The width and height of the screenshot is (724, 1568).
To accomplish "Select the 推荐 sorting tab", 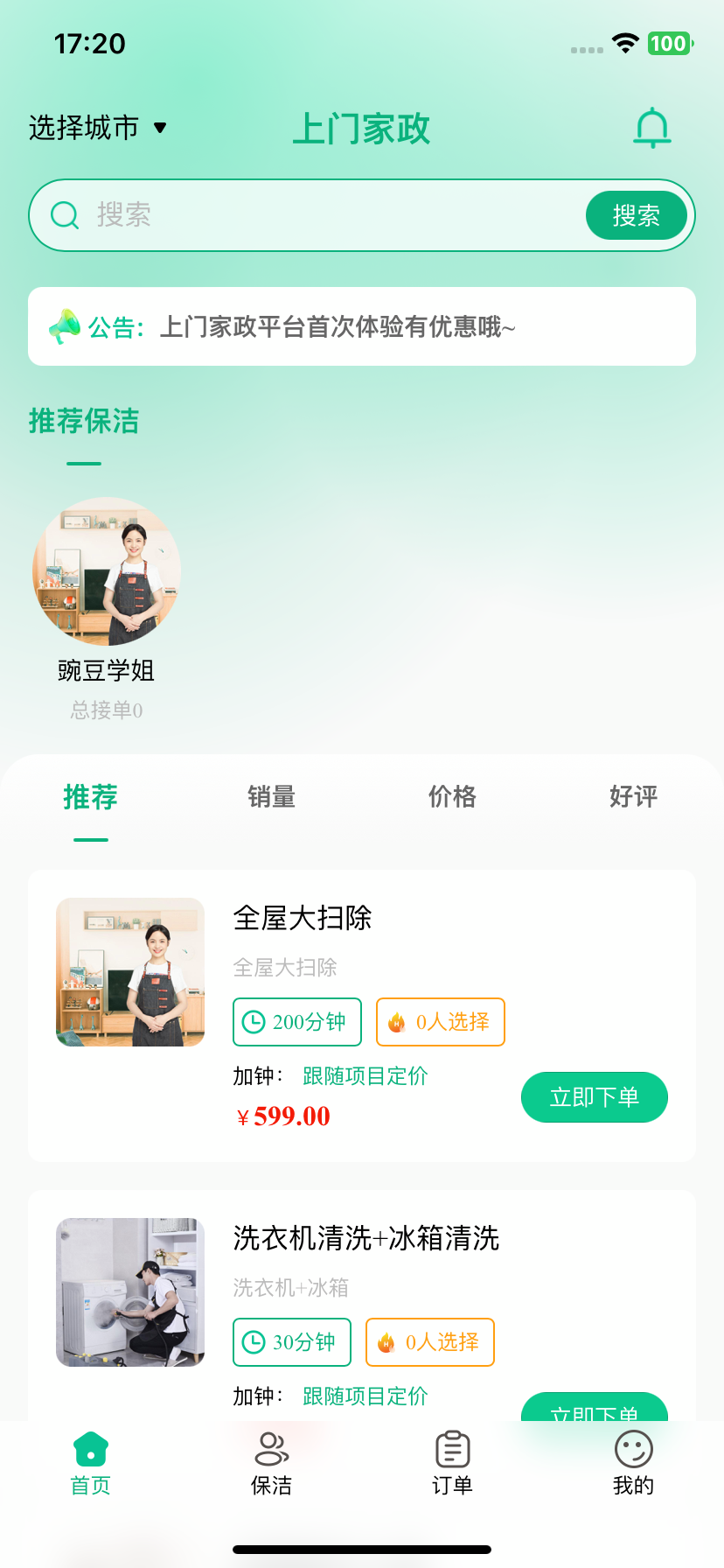I will [90, 797].
